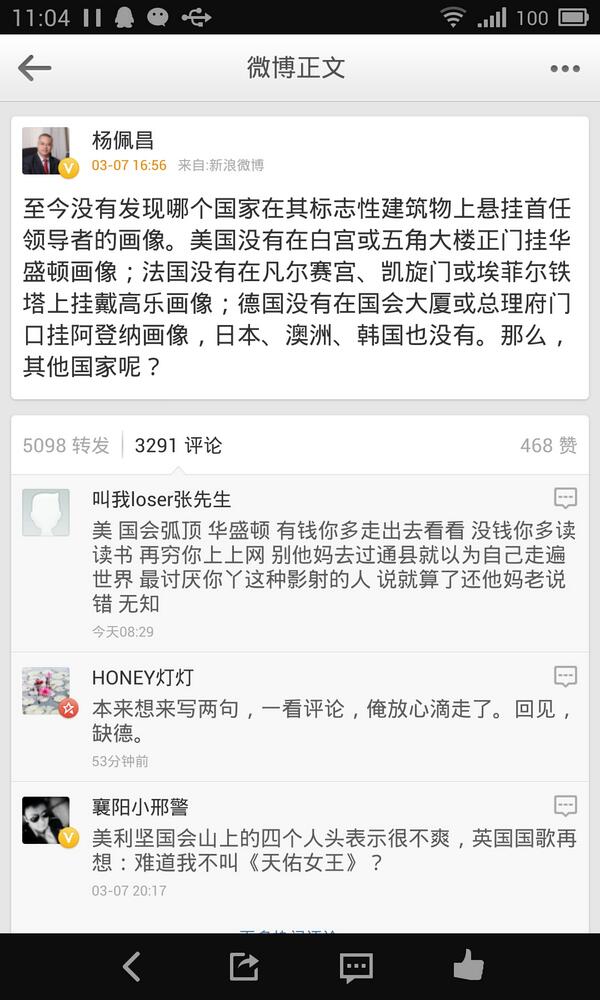
Task: Open HONEY灯灯's profile picture
Action: (46, 691)
